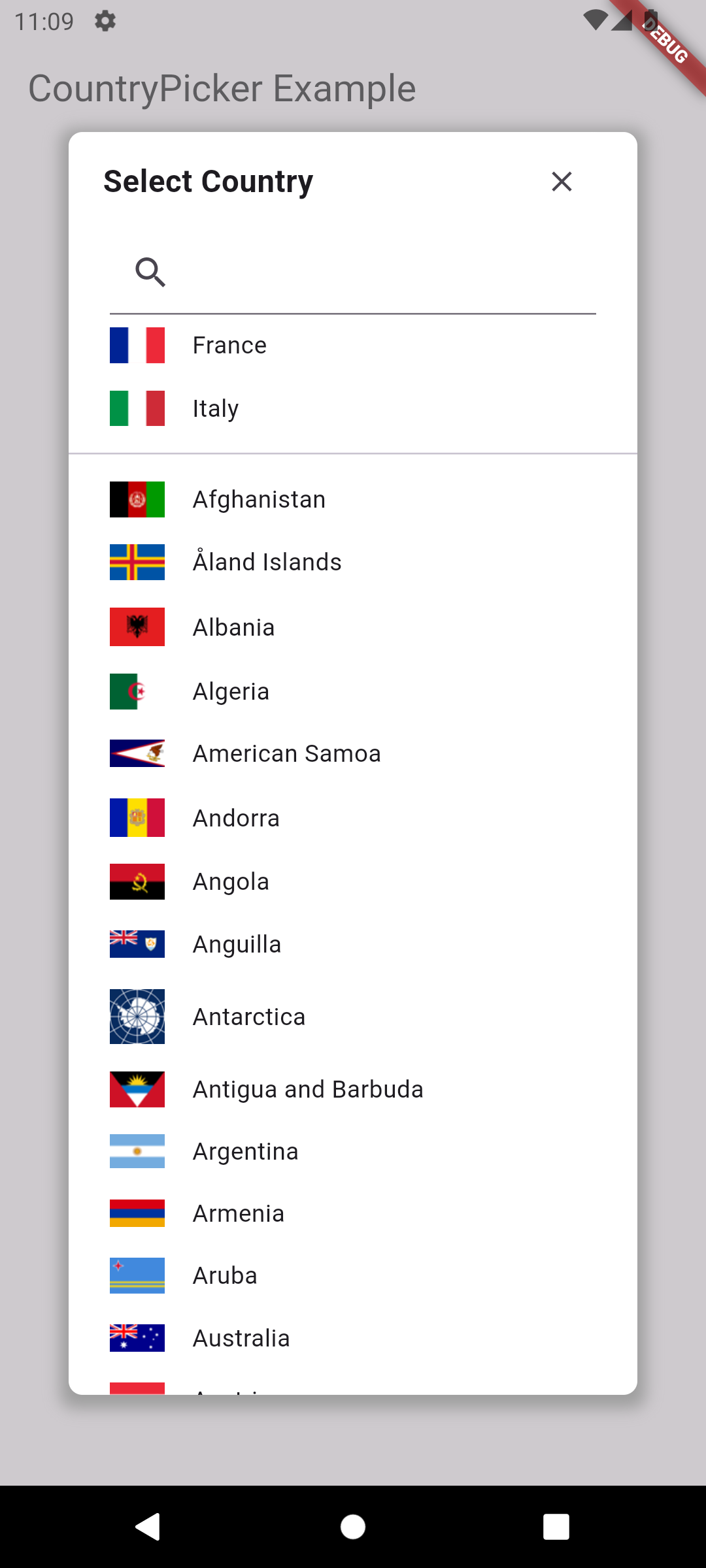Screen dimensions: 706x1568
Task: Tap the system home button
Action: pyautogui.click(x=353, y=1527)
